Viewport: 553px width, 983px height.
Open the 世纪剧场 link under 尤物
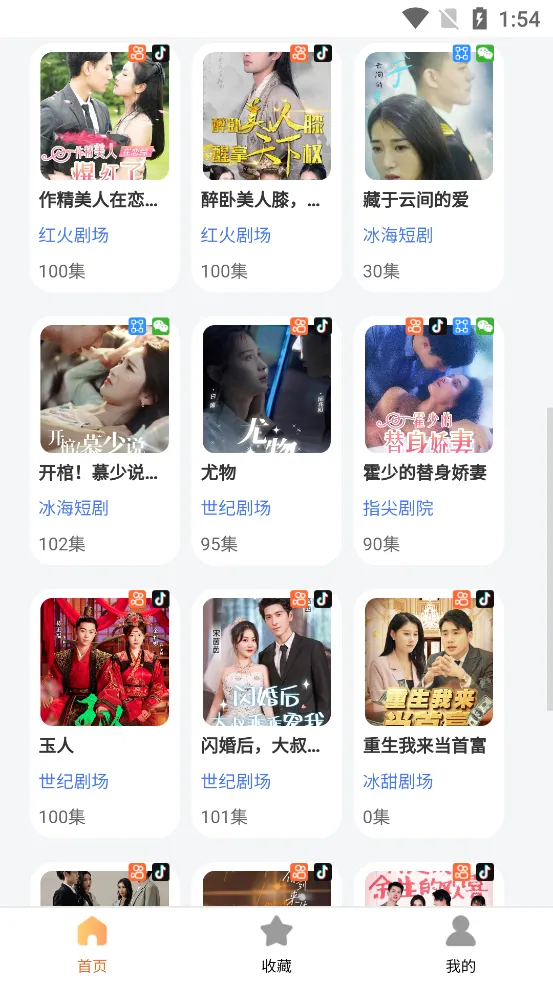tap(236, 508)
